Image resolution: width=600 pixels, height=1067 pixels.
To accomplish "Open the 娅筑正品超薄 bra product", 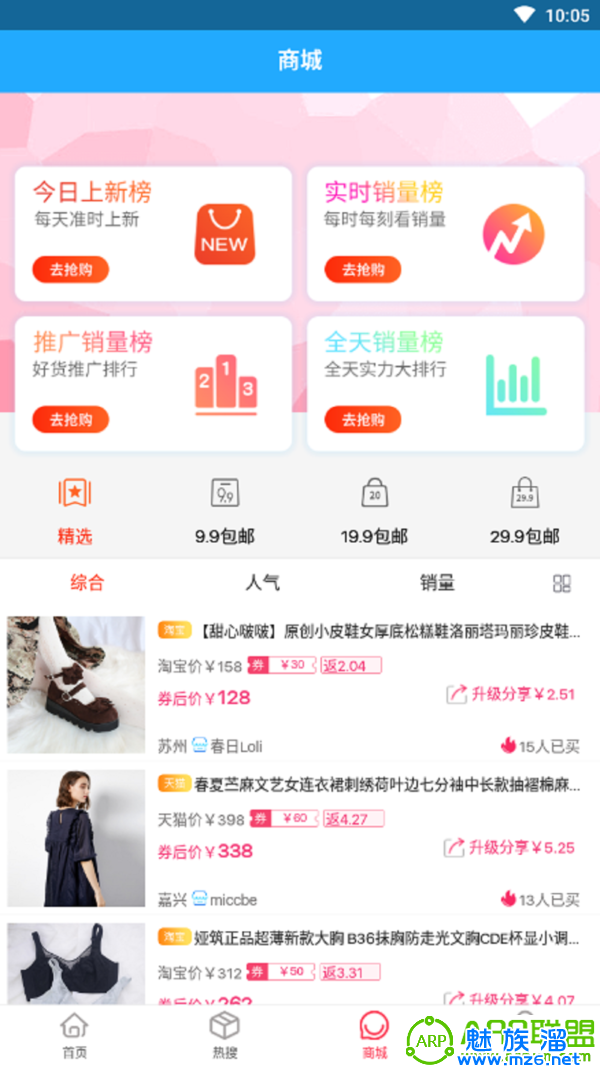I will 368,938.
